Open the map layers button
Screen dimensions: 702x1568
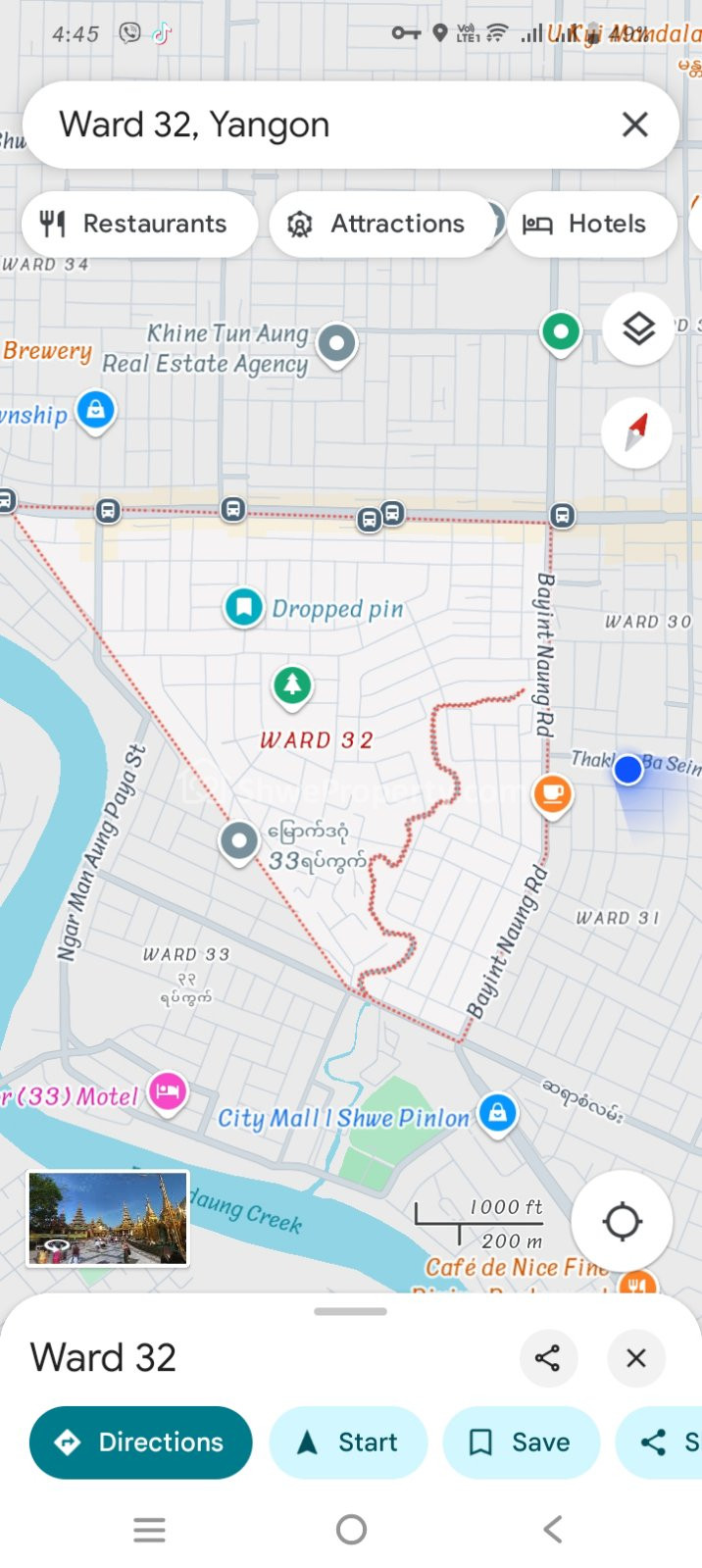click(638, 329)
